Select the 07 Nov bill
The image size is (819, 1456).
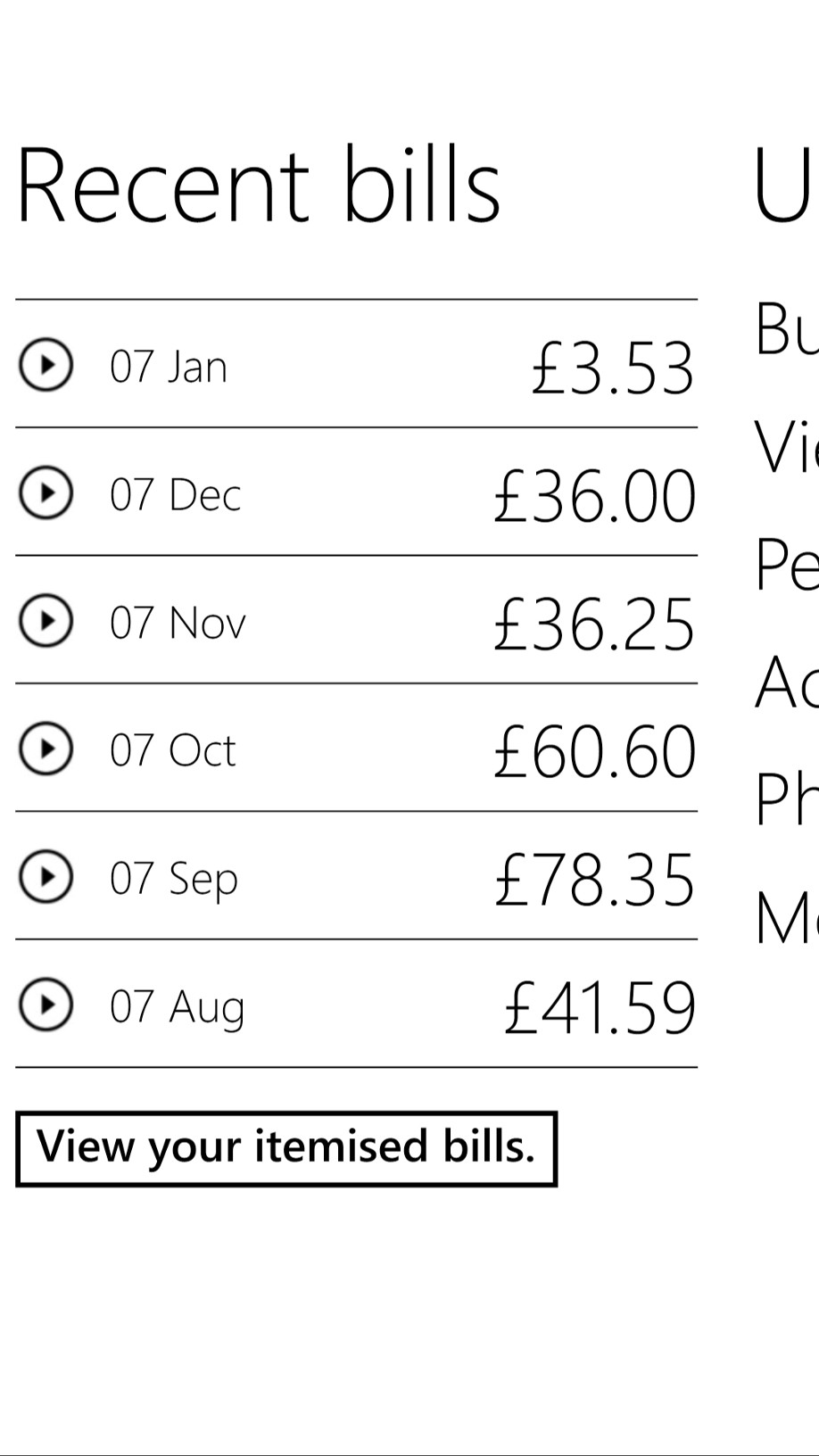(356, 620)
